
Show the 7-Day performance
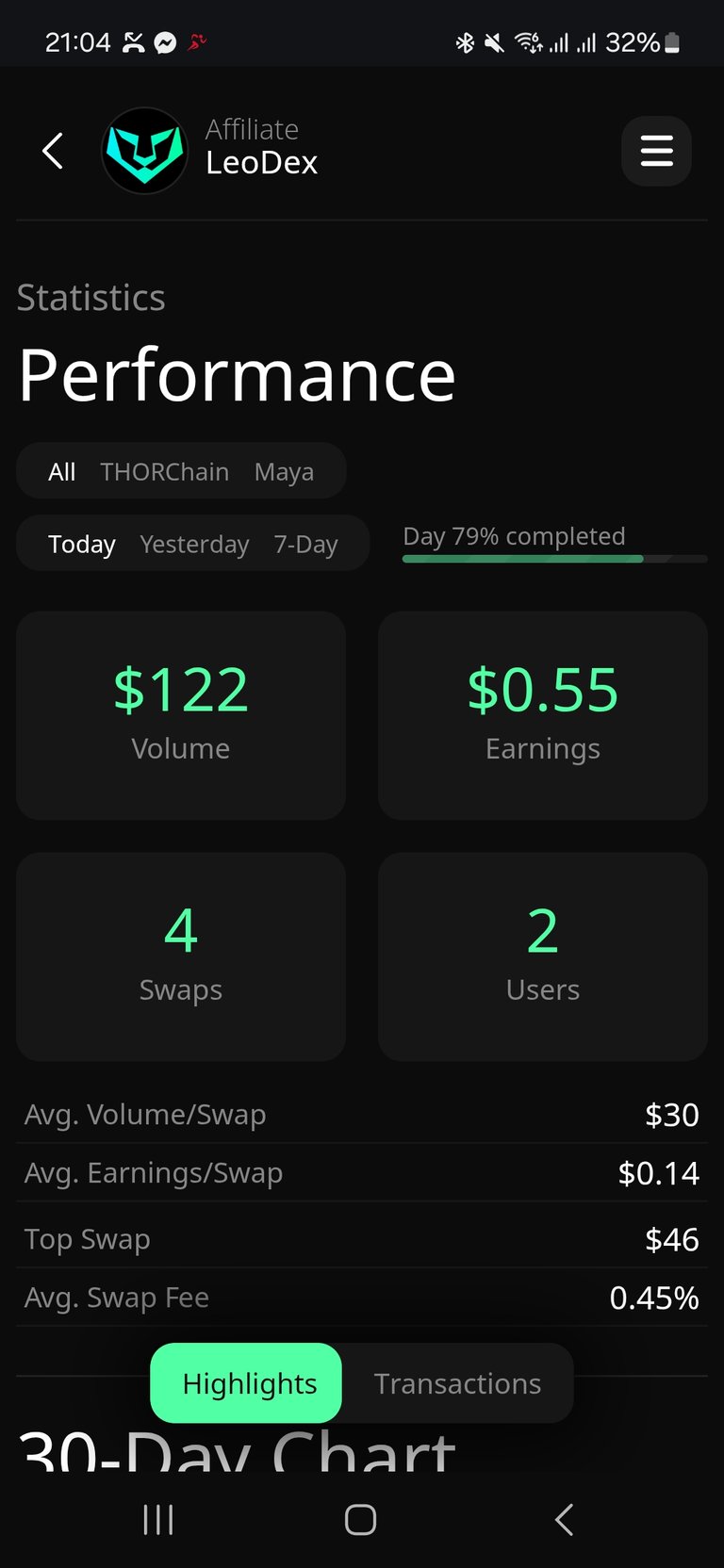click(305, 544)
